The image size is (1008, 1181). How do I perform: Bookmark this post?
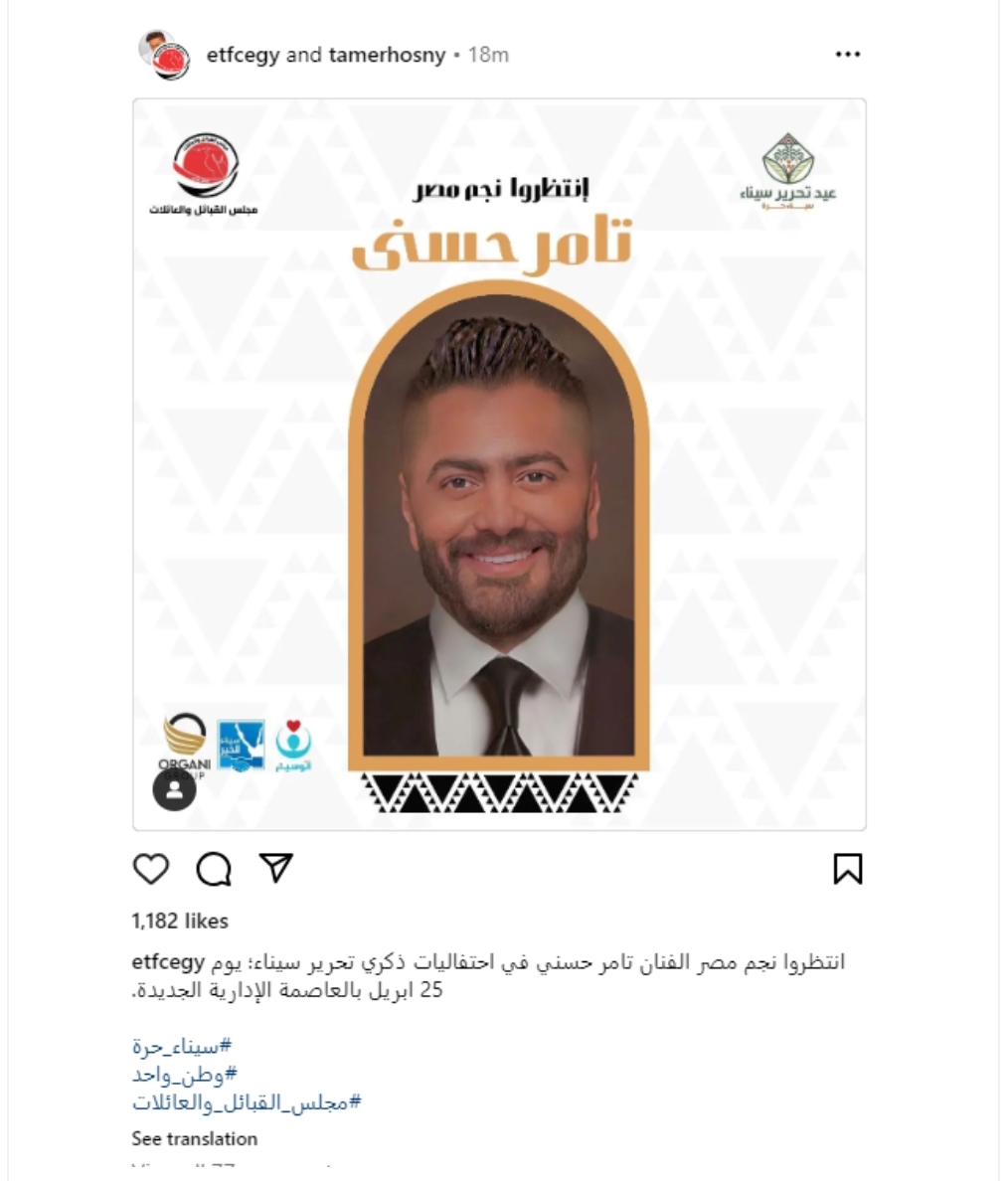tap(847, 870)
